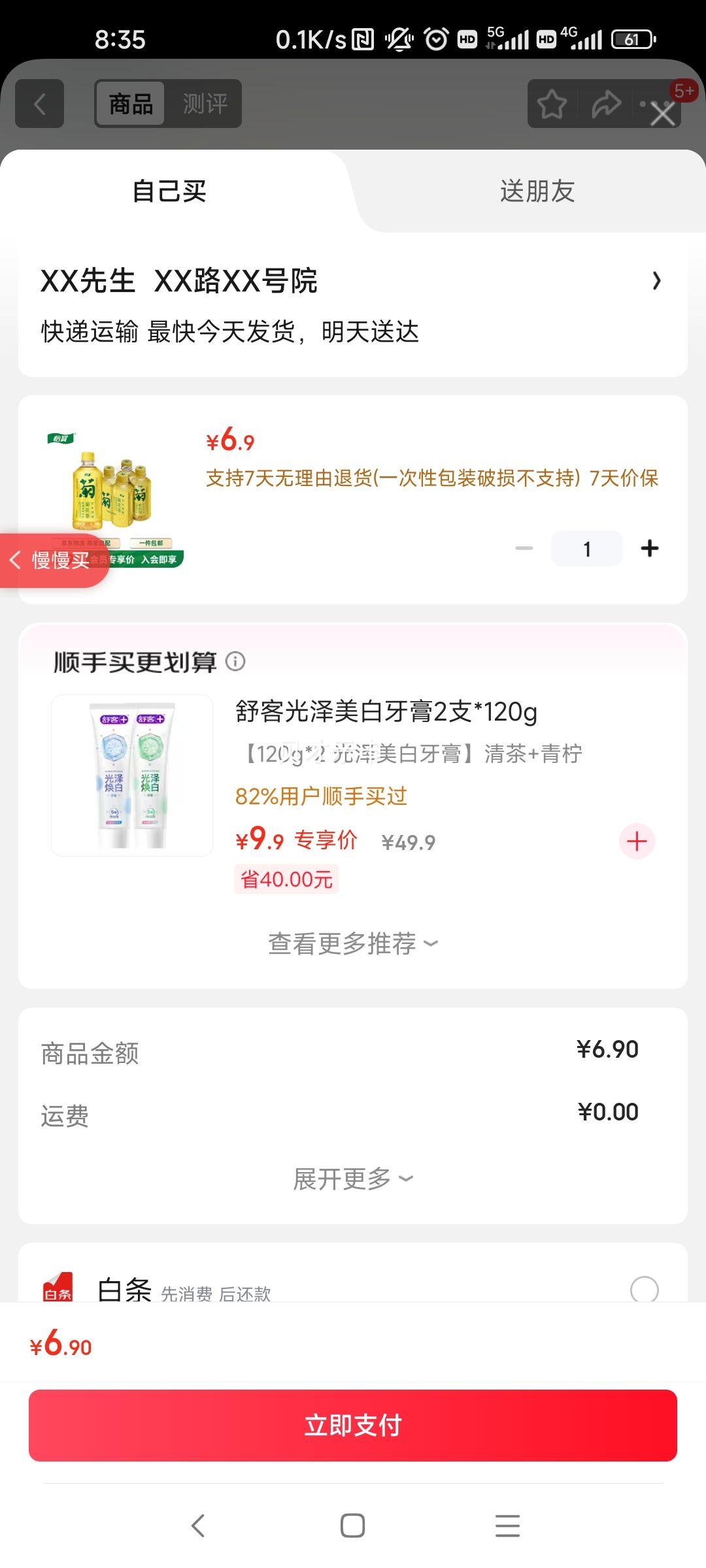Select the 自己买 tab
Image resolution: width=706 pixels, height=1568 pixels.
(x=168, y=191)
